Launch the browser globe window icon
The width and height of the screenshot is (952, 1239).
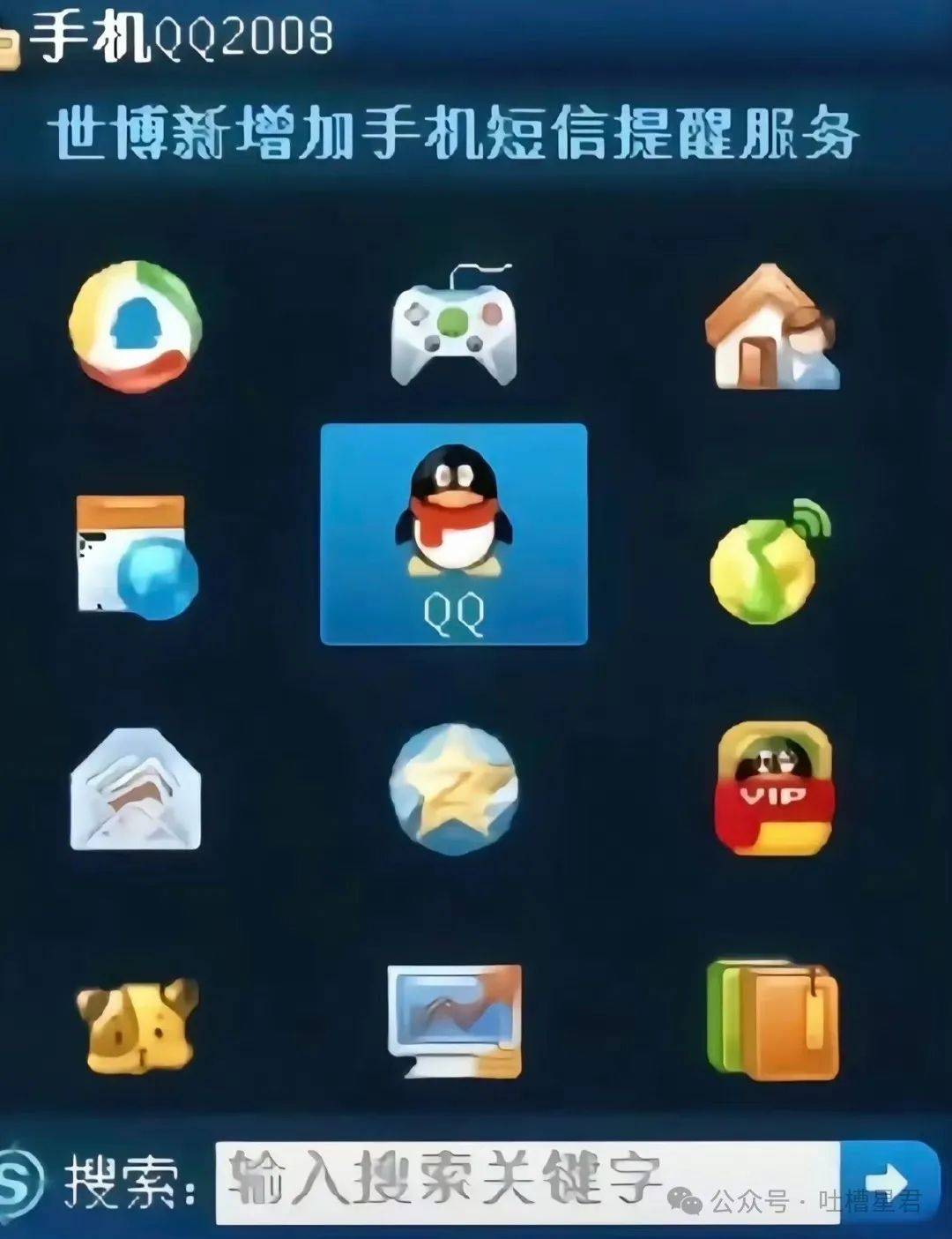click(x=136, y=556)
